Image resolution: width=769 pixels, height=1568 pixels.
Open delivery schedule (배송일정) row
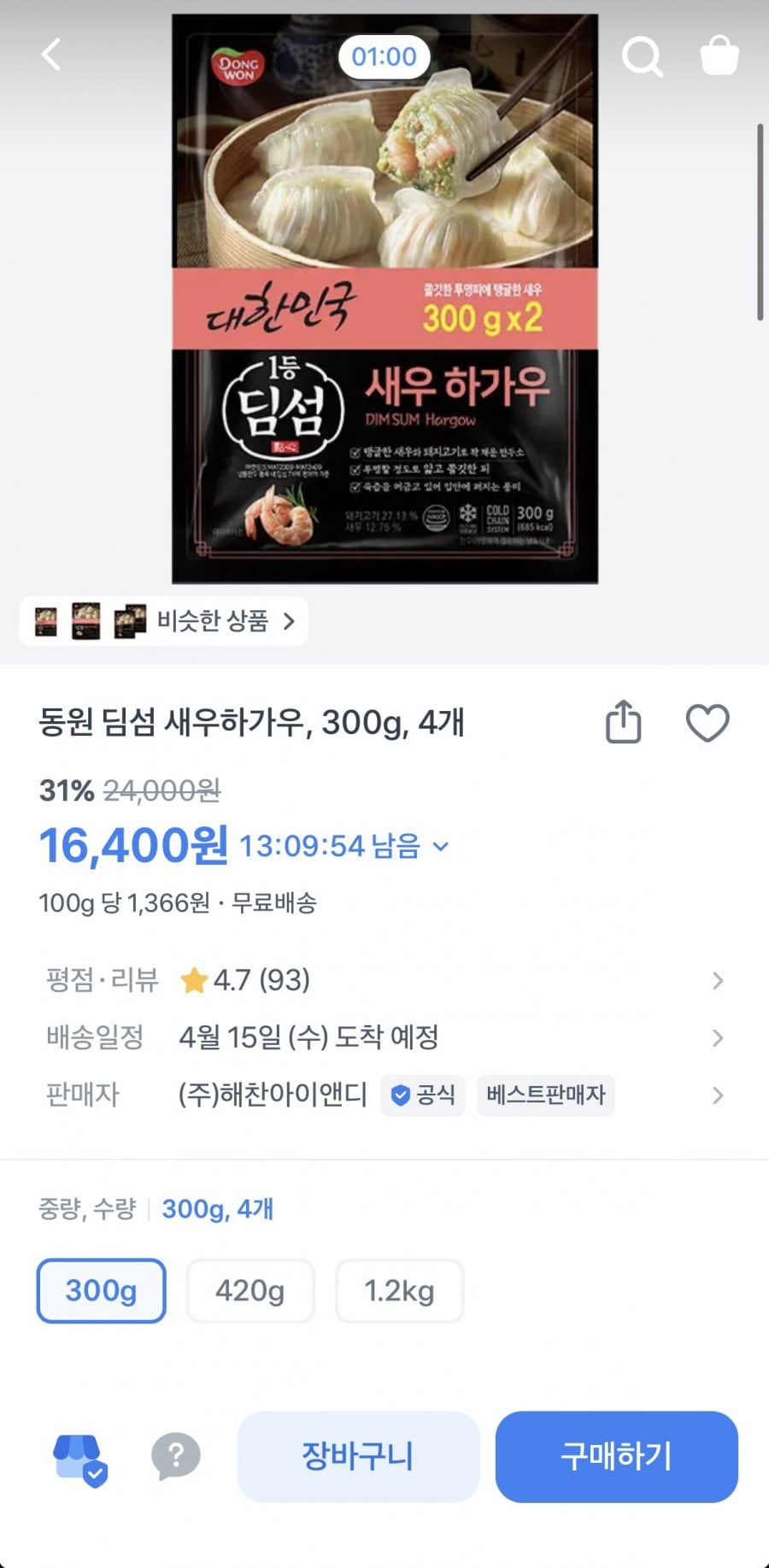coord(384,1037)
